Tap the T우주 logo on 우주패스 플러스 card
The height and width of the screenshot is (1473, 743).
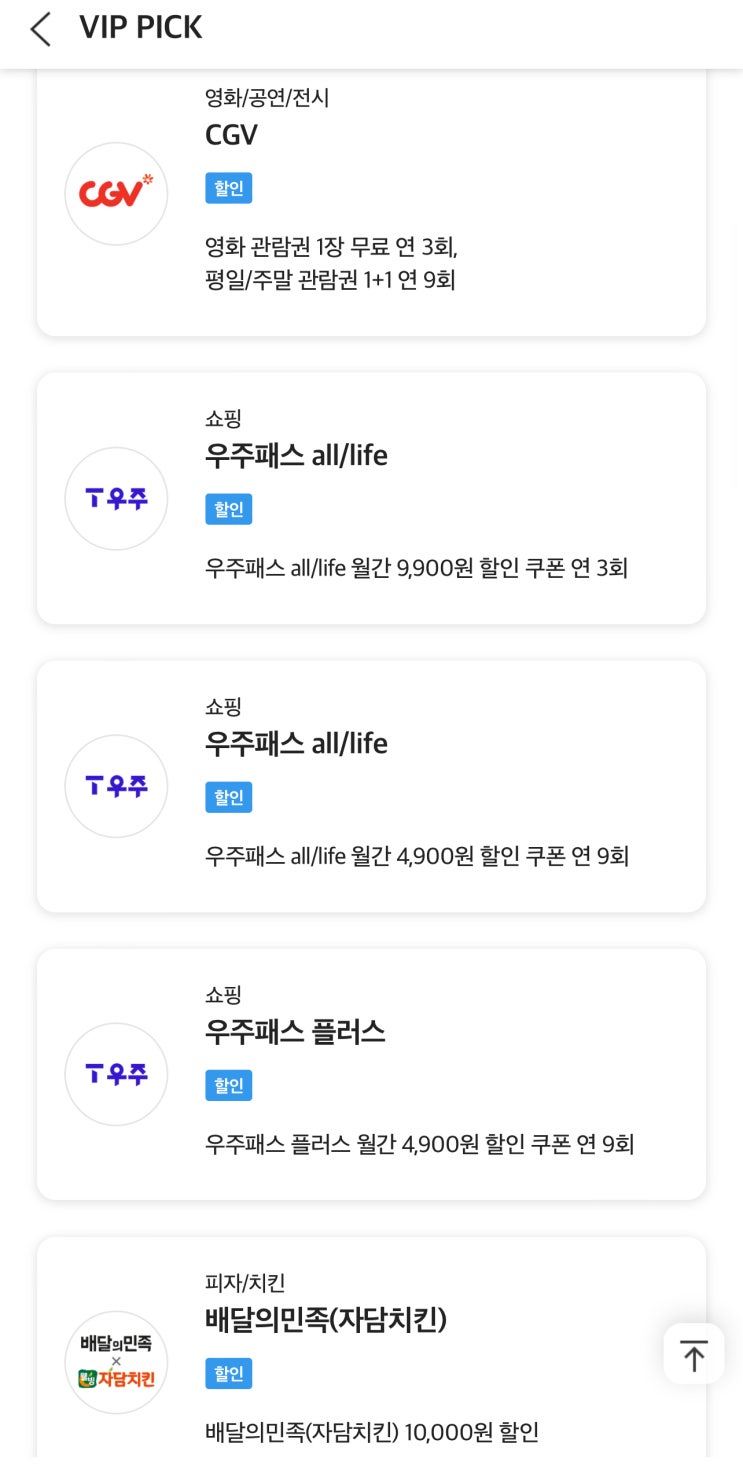click(116, 1074)
